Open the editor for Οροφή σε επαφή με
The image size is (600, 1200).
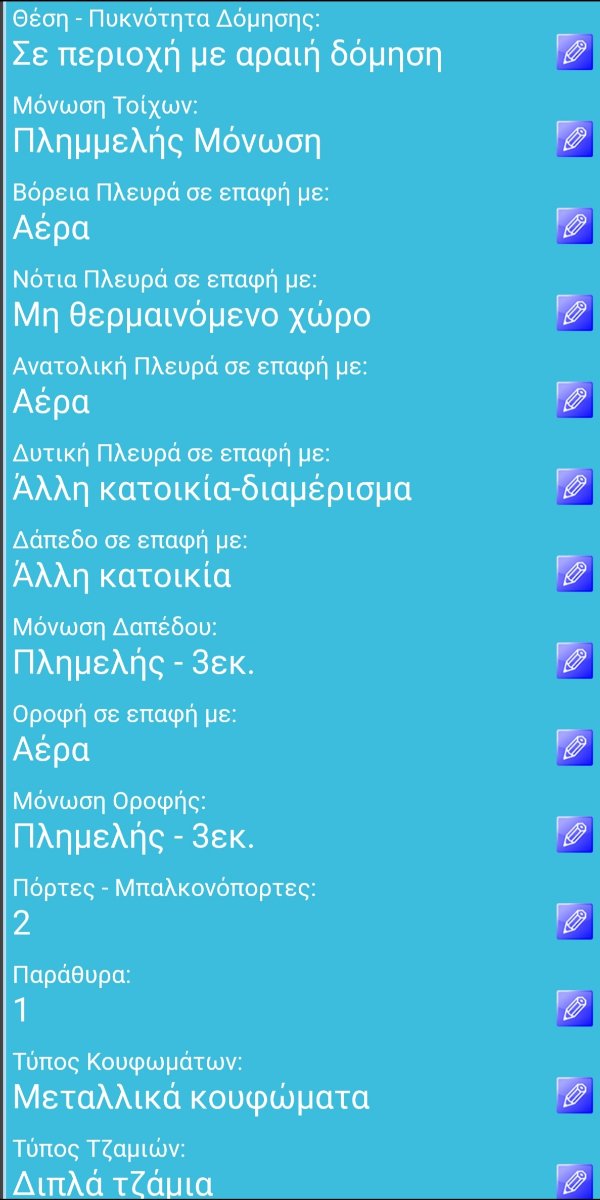pos(575,748)
